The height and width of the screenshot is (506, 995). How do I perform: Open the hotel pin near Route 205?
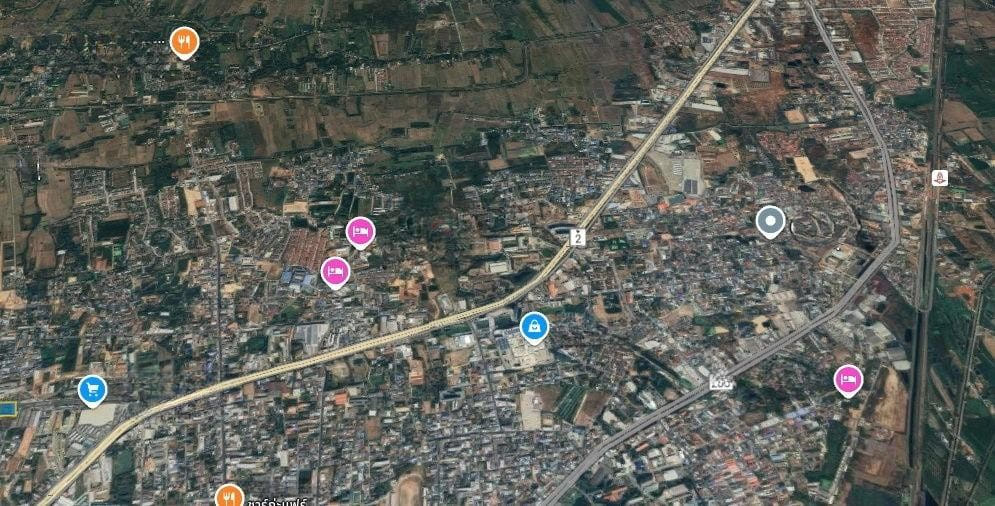point(848,379)
